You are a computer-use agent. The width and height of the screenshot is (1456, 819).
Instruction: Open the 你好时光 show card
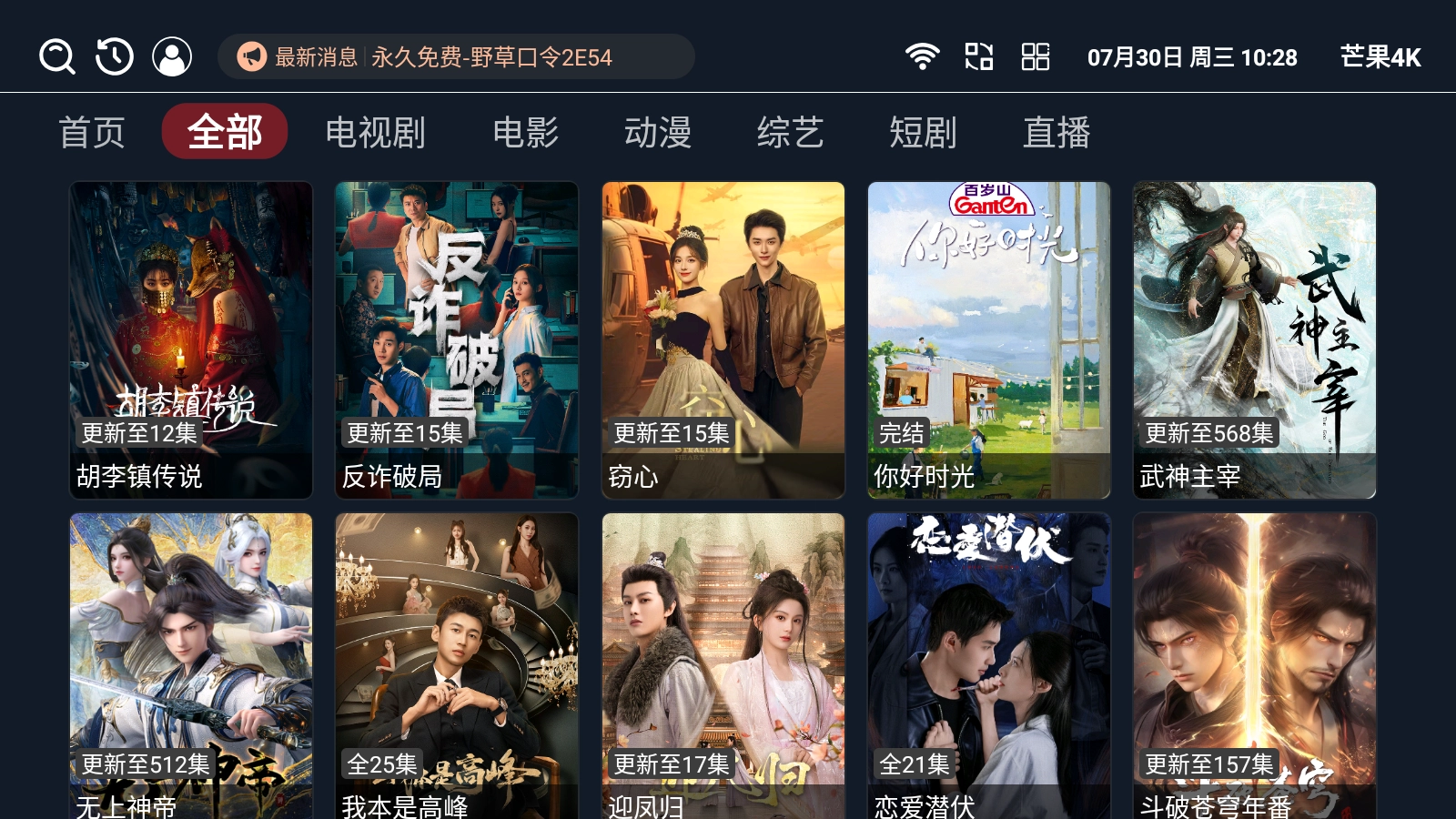(x=989, y=339)
